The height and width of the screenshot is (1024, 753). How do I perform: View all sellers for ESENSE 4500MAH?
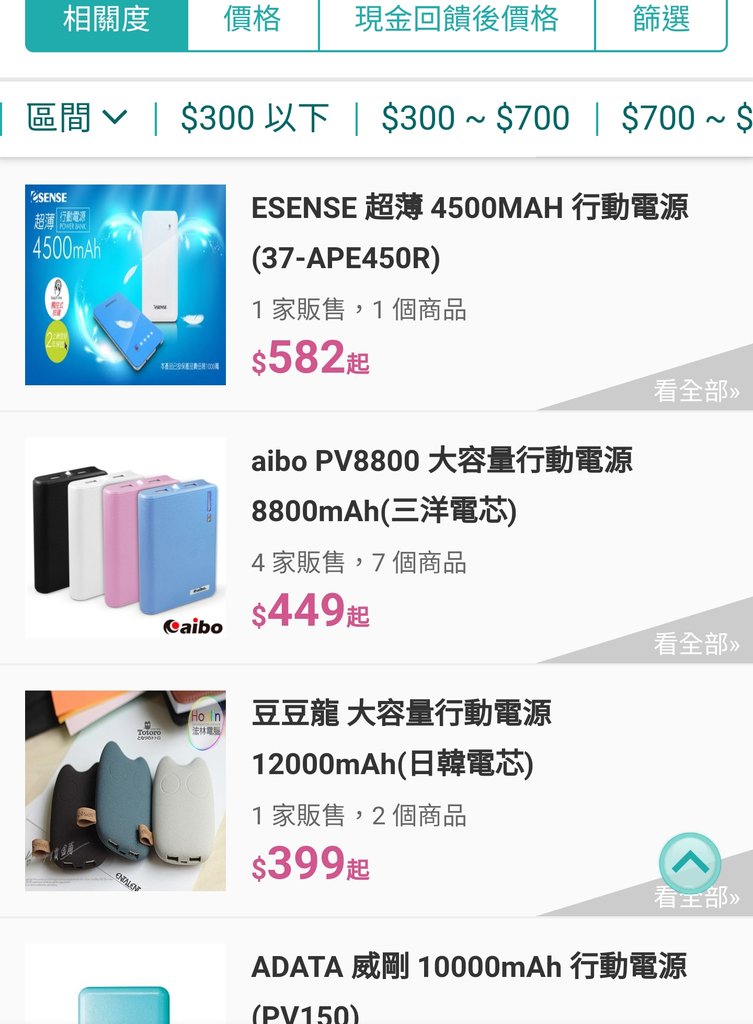coord(696,391)
